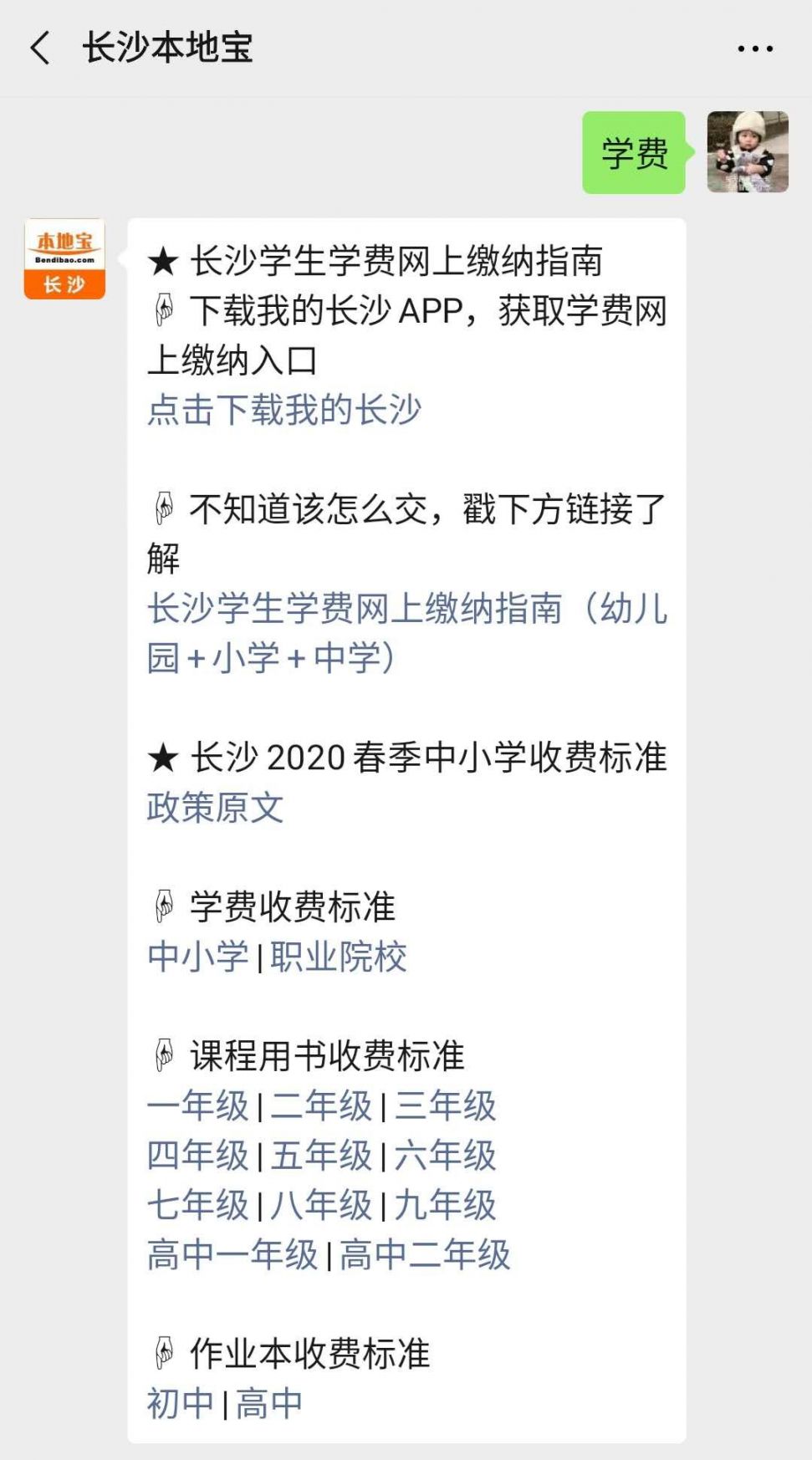Select the 六年级 link
This screenshot has width=812, height=1460.
(x=446, y=1155)
